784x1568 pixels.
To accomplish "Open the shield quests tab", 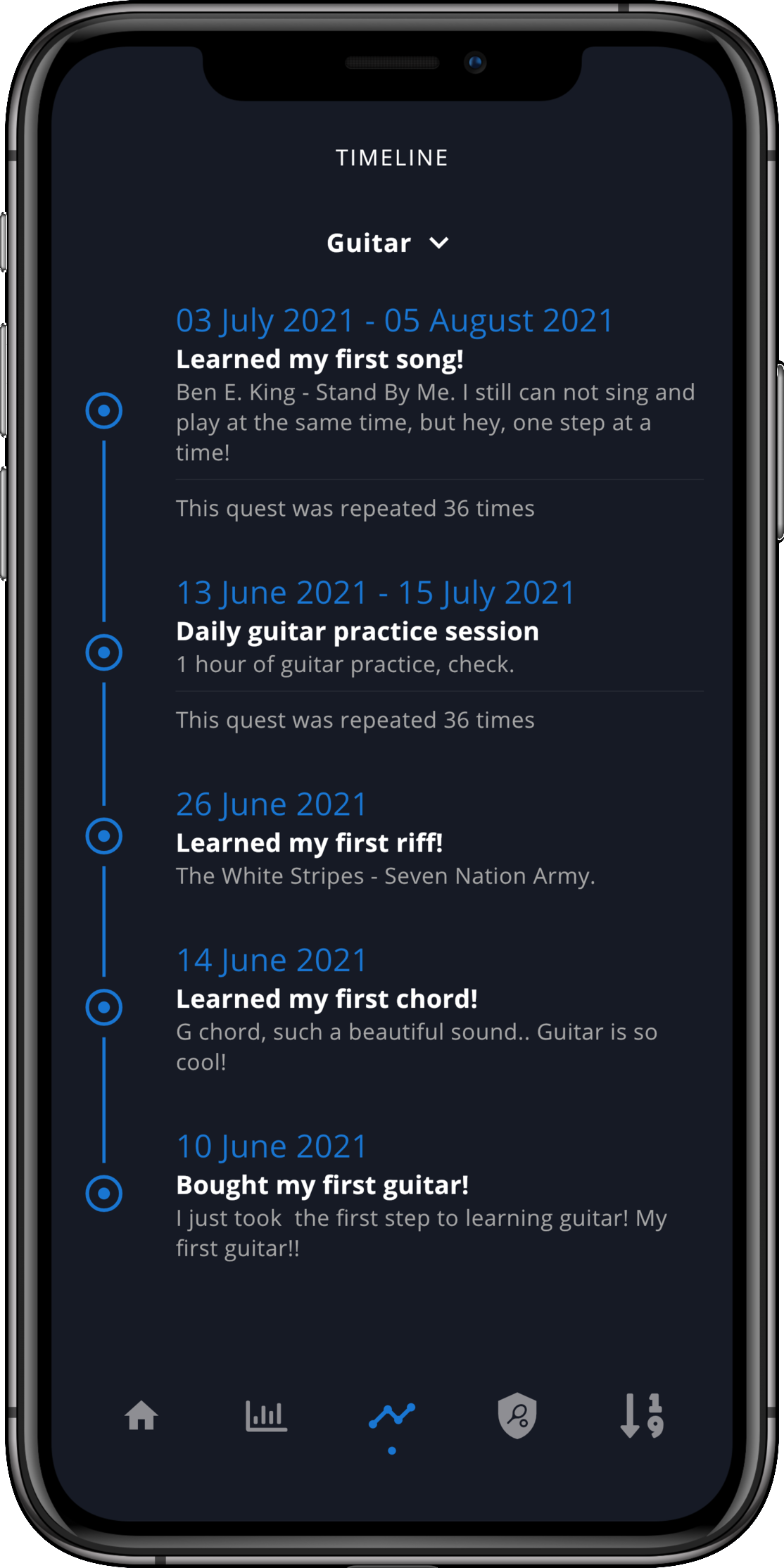I will point(517,1415).
